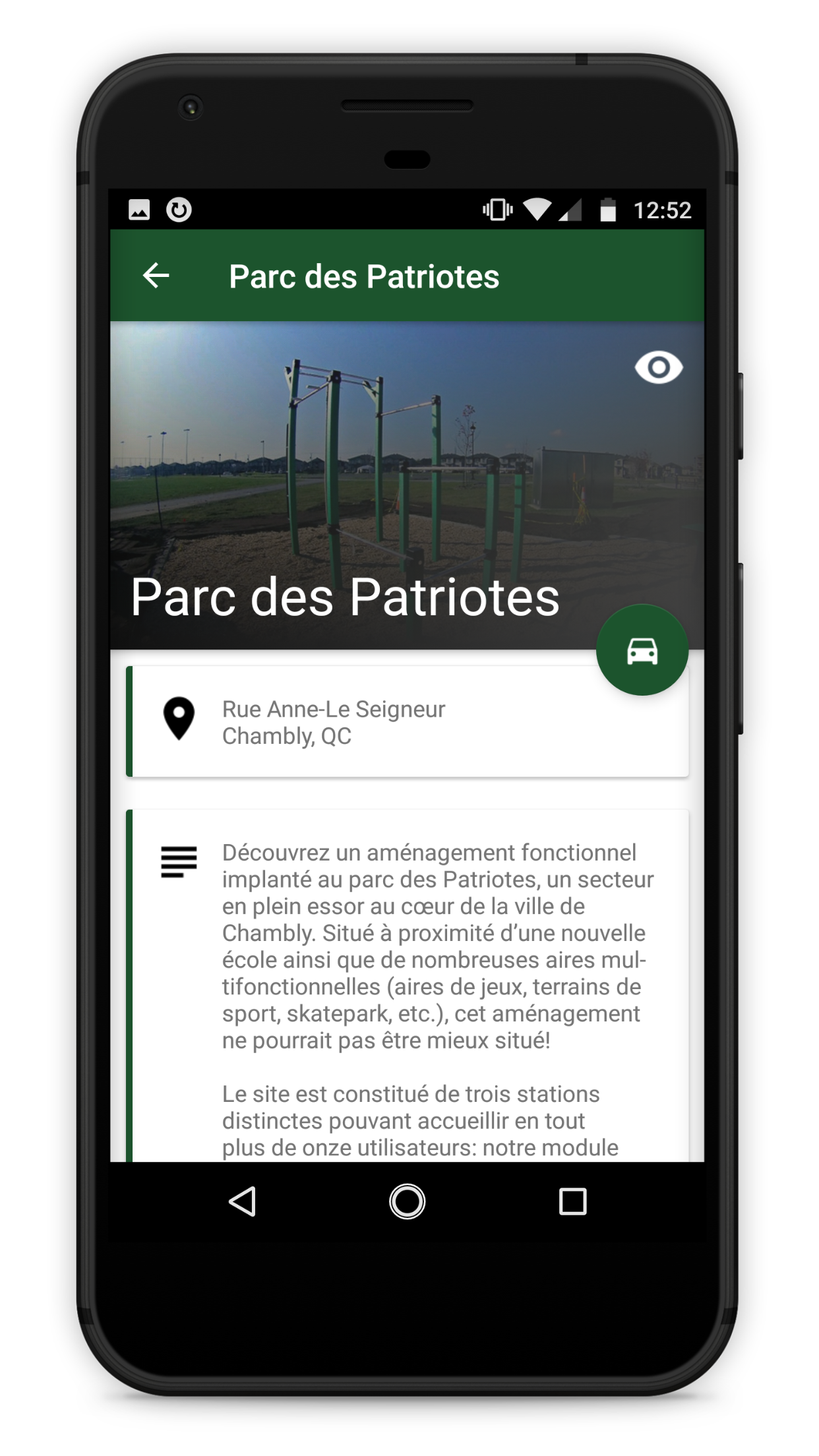Open the Rue Anne-Le Seigneur address card
This screenshot has height=1456, width=819.
(x=369, y=723)
